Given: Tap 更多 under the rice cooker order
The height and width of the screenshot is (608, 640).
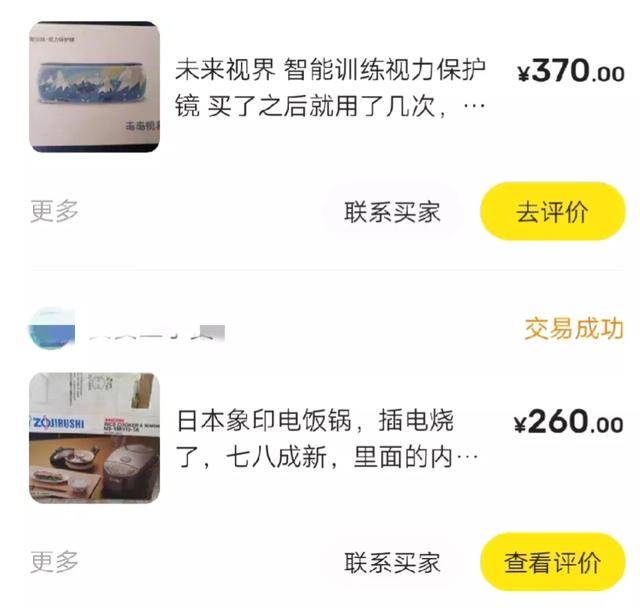Looking at the screenshot, I should 54,561.
